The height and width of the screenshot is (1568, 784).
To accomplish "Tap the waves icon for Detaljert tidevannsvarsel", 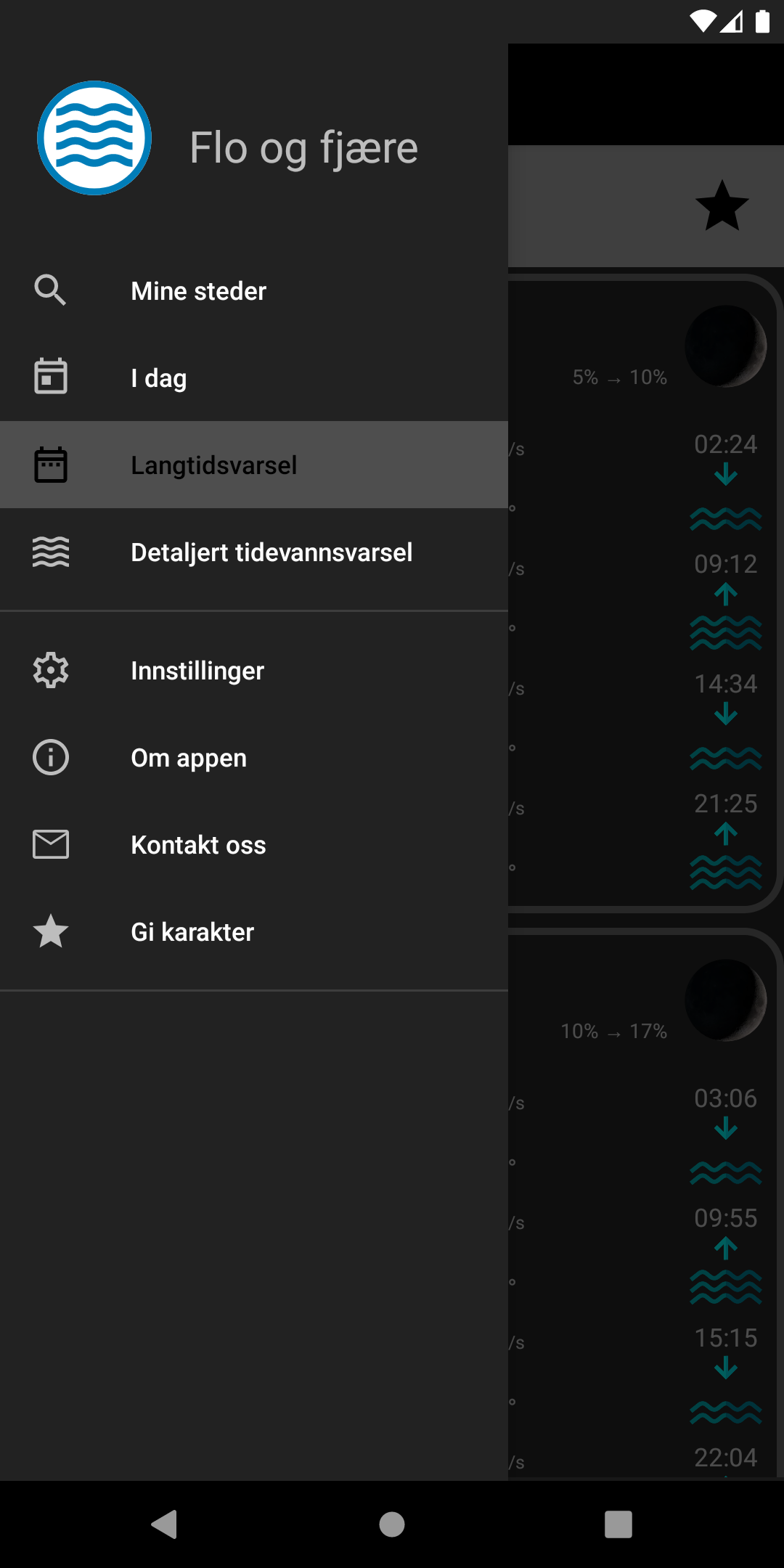I will point(50,552).
